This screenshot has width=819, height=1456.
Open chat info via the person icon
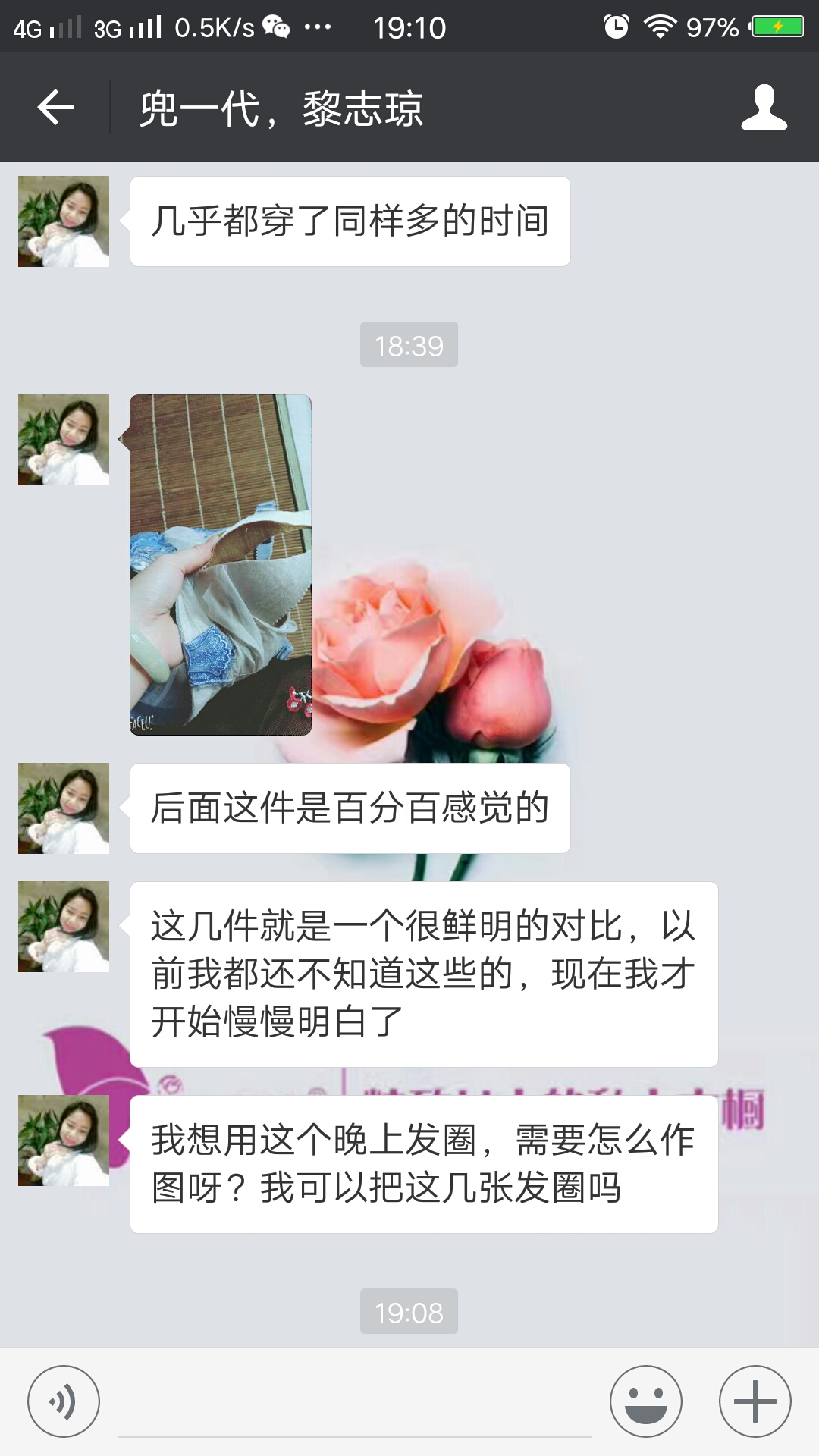coord(764,107)
